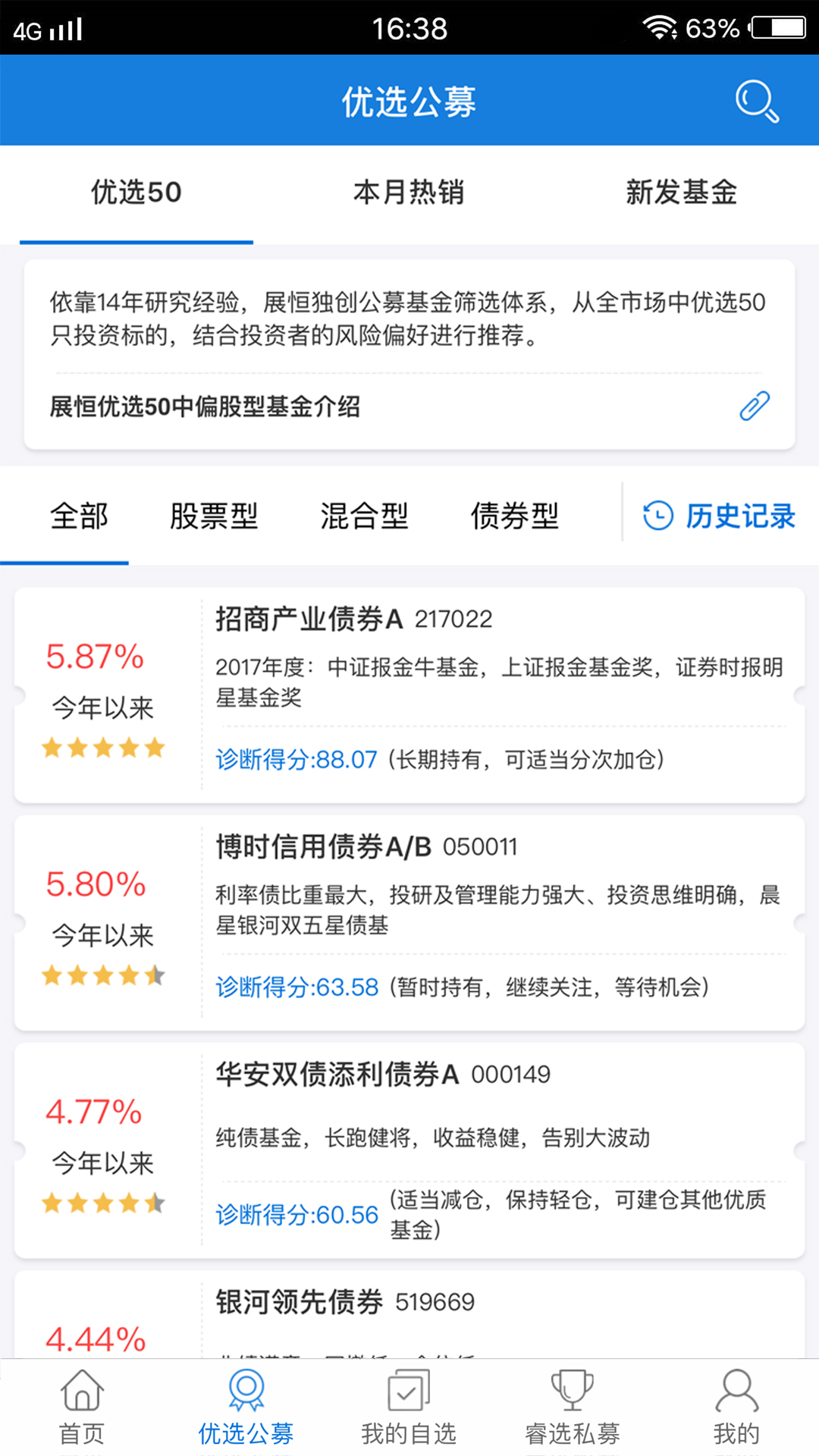The width and height of the screenshot is (819, 1456).
Task: Filter funds by 股票型
Action: point(214,516)
